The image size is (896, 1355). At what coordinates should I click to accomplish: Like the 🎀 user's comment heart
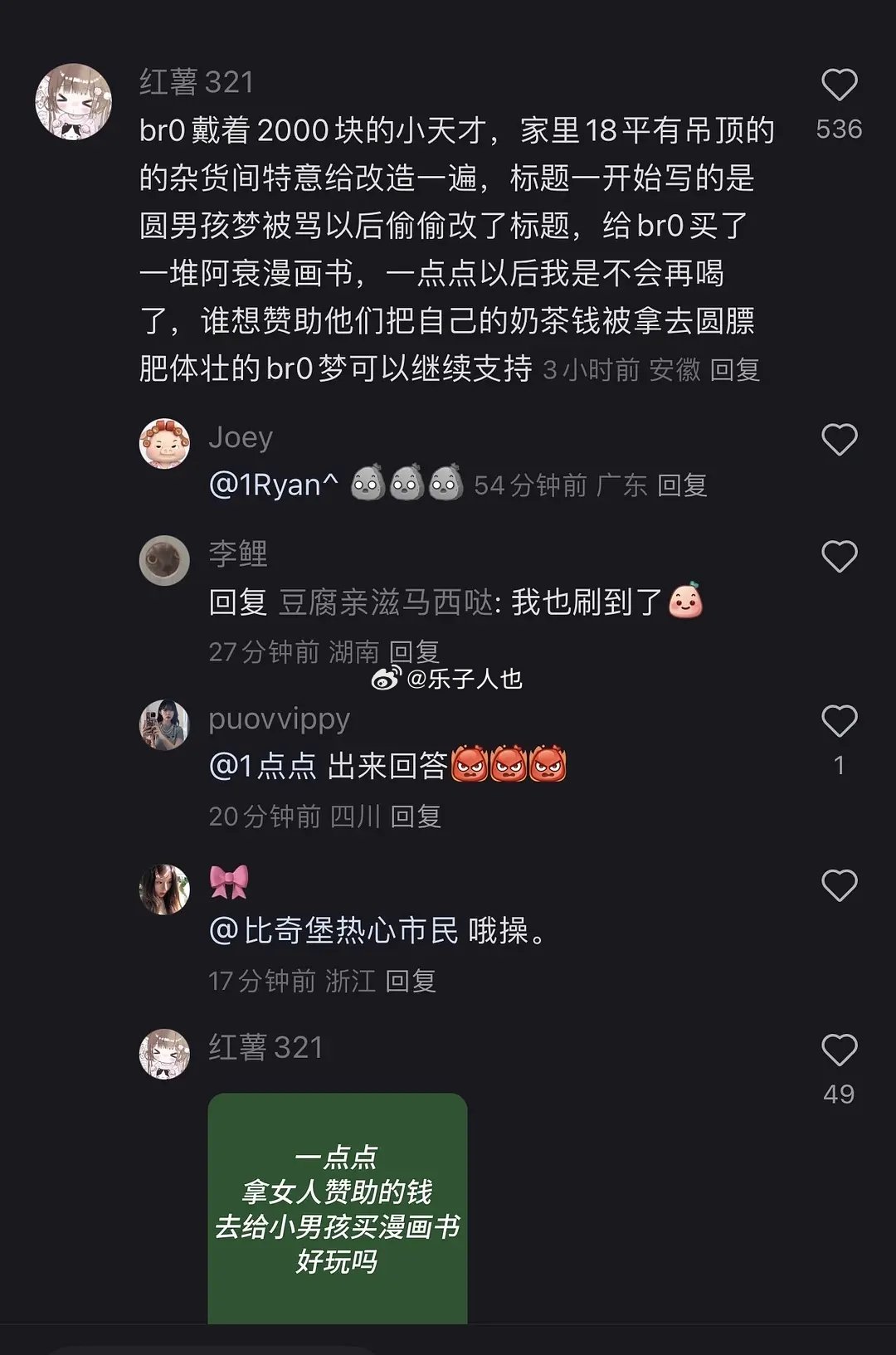tap(840, 885)
